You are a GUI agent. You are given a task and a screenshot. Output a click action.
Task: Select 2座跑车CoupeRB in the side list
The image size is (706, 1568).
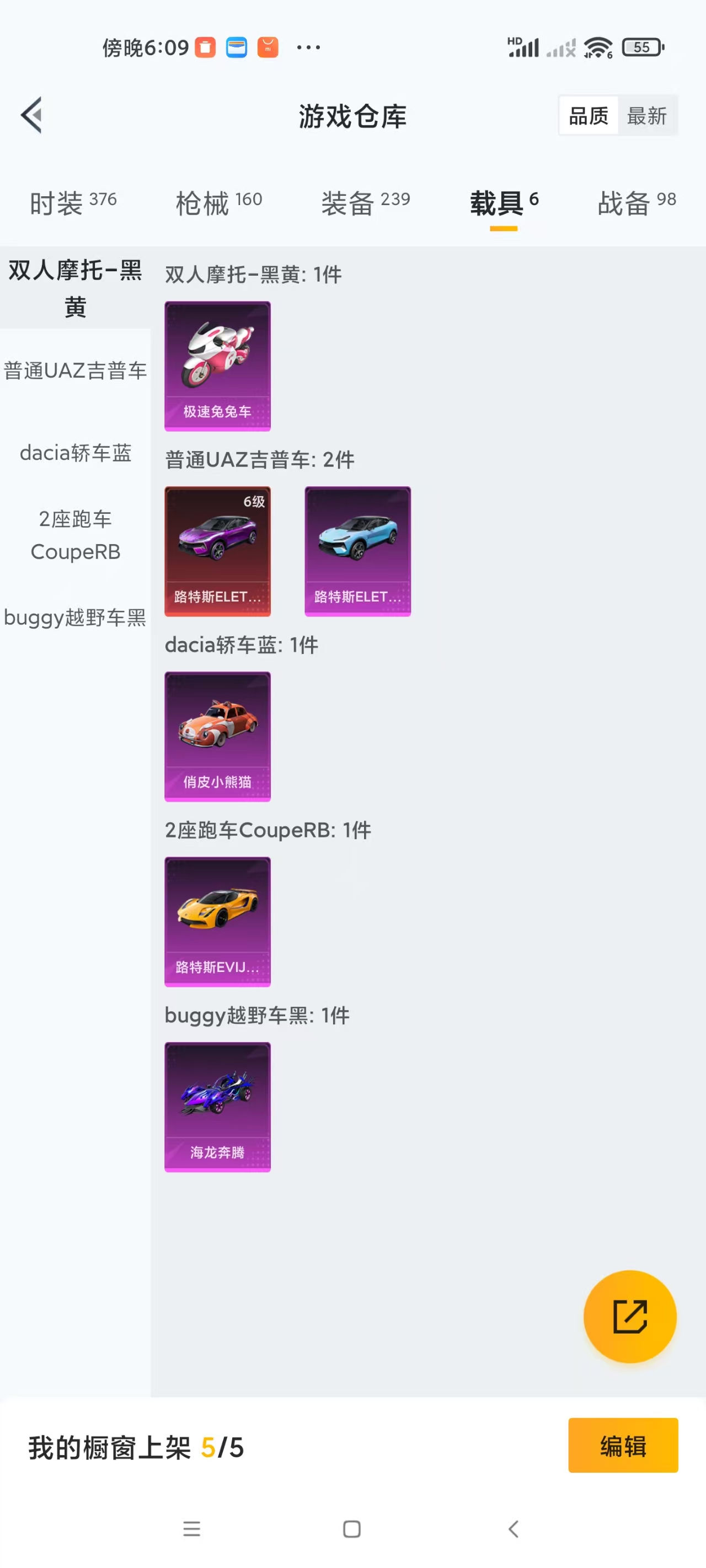point(75,535)
